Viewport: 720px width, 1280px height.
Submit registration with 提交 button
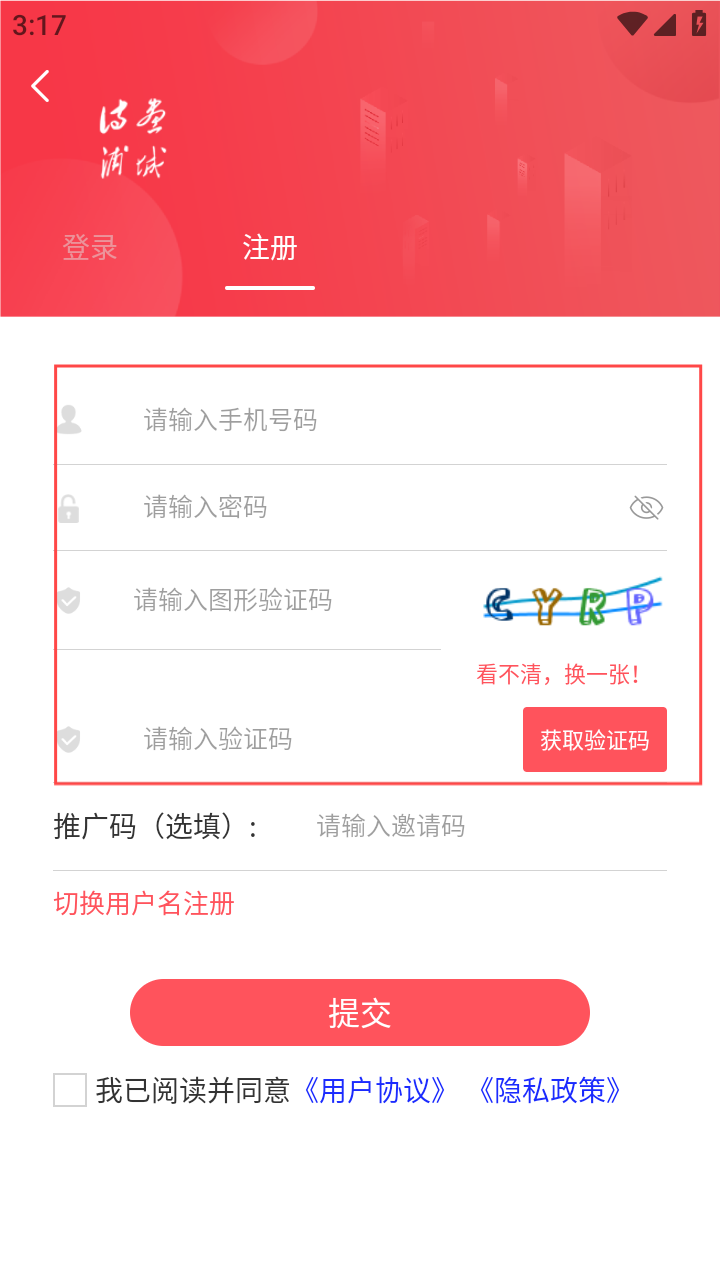click(x=360, y=1013)
